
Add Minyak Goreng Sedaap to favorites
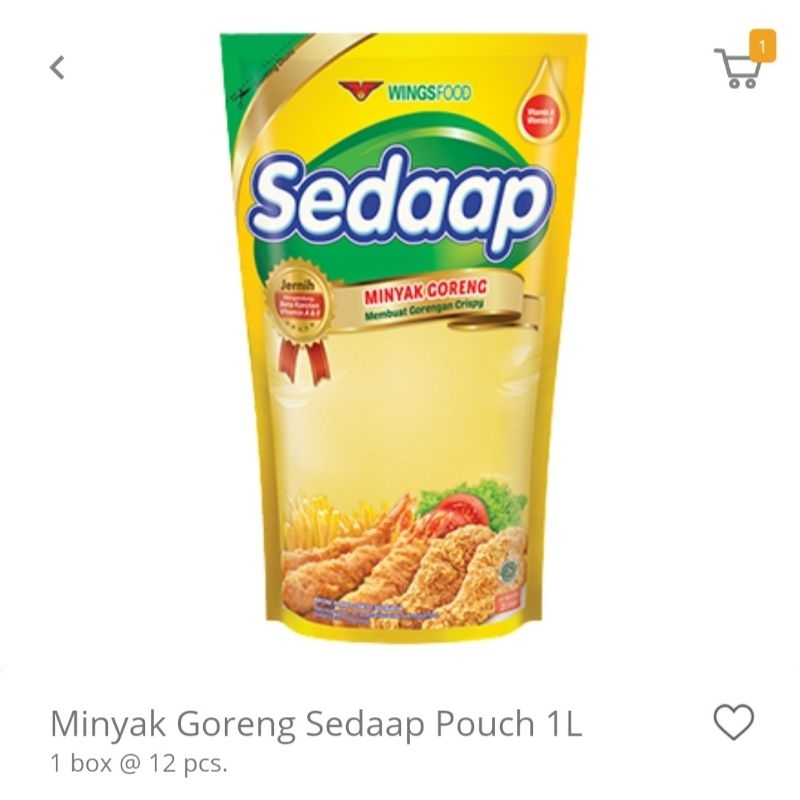(734, 721)
